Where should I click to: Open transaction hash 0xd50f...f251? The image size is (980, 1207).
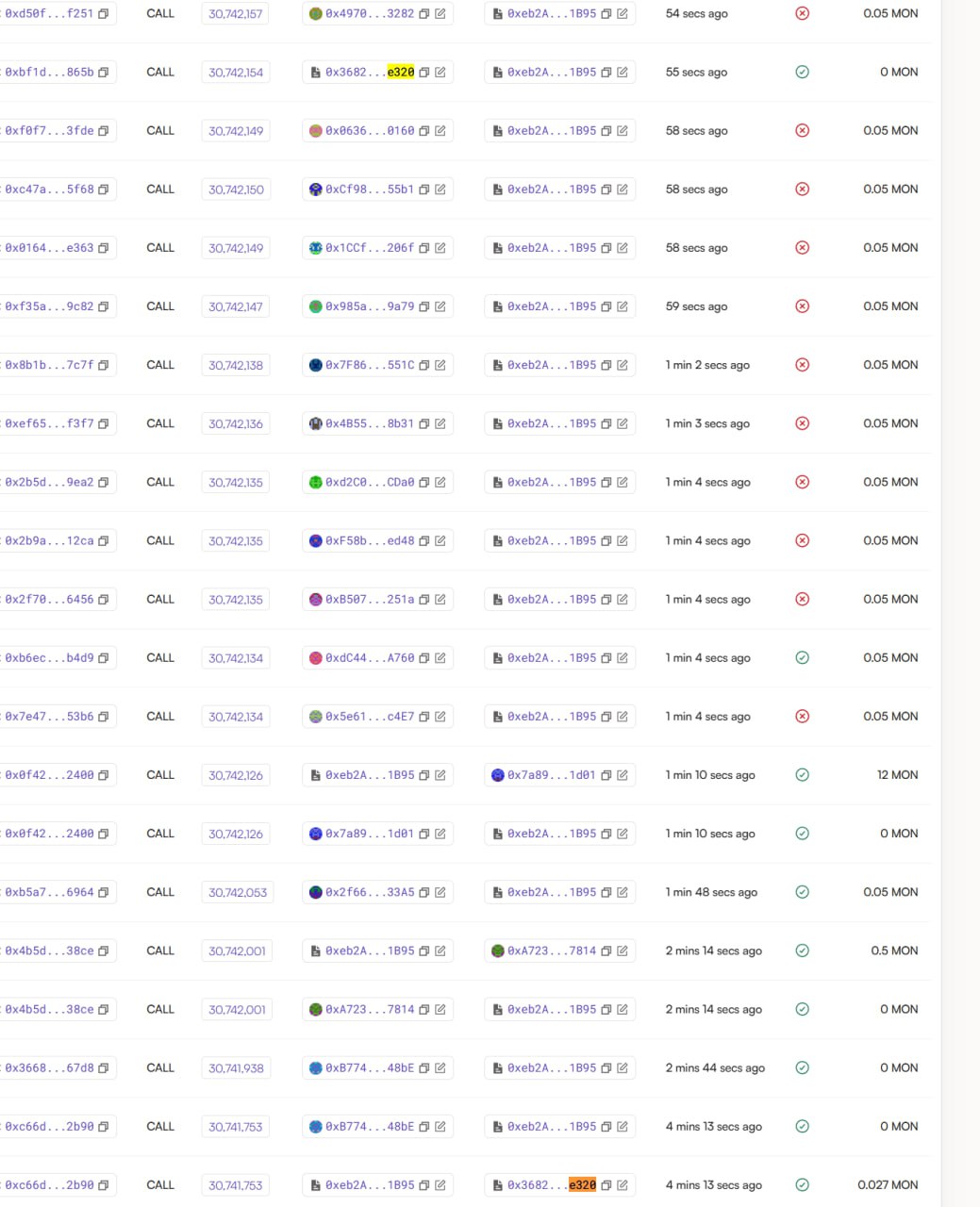coord(49,14)
